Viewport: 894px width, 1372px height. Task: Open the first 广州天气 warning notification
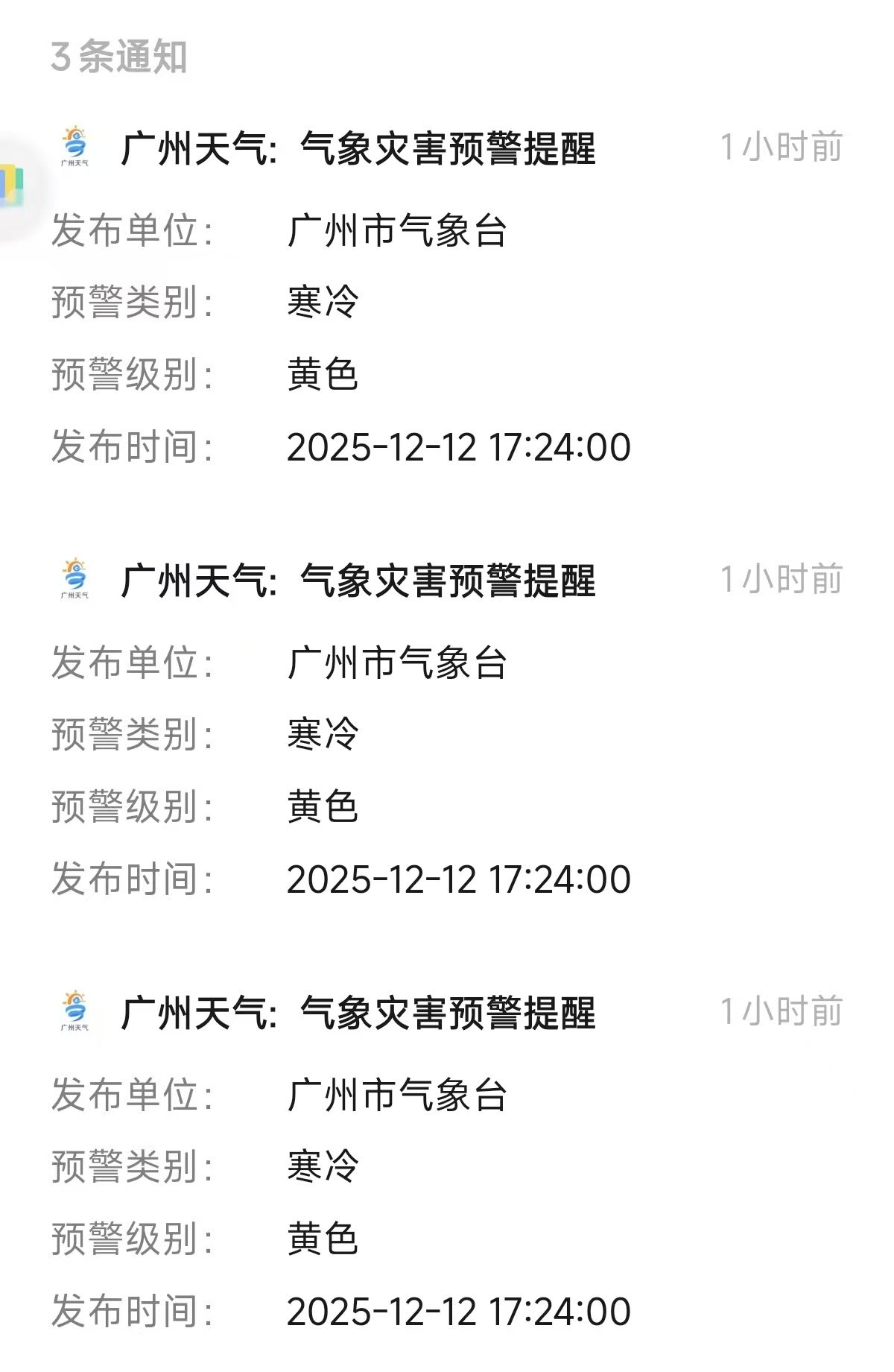click(358, 148)
